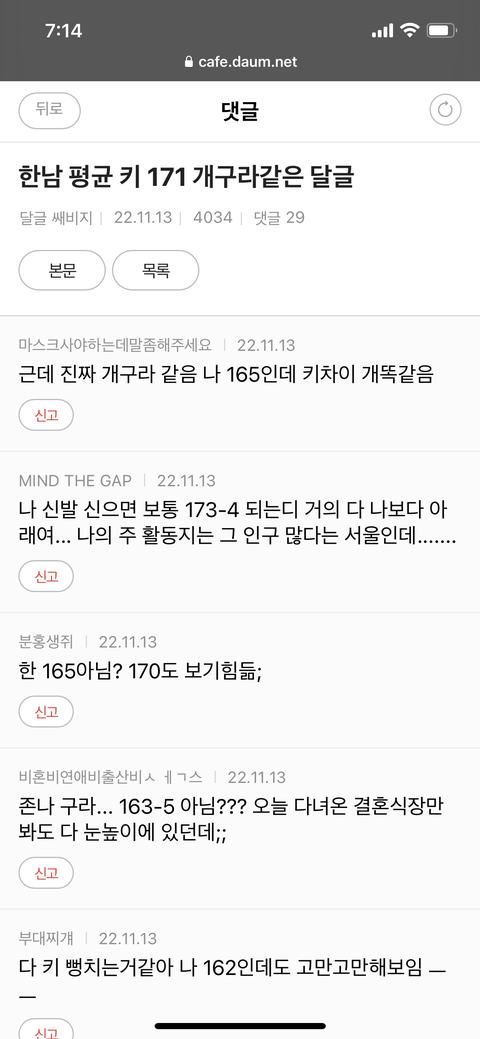Report 분홍생쥐's comment with 신고
The image size is (480, 1039).
pyautogui.click(x=46, y=712)
